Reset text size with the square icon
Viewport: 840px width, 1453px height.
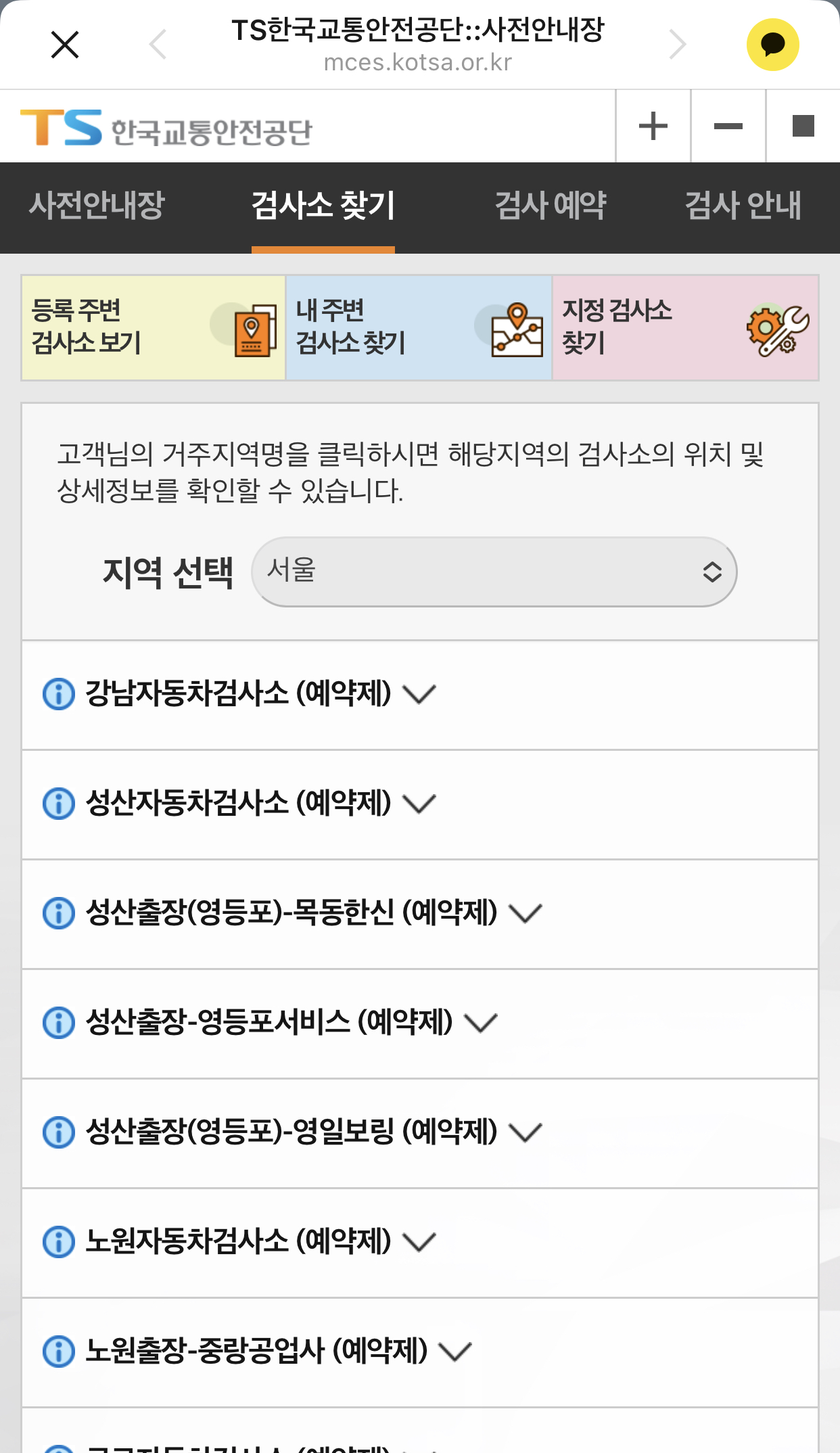(x=803, y=126)
